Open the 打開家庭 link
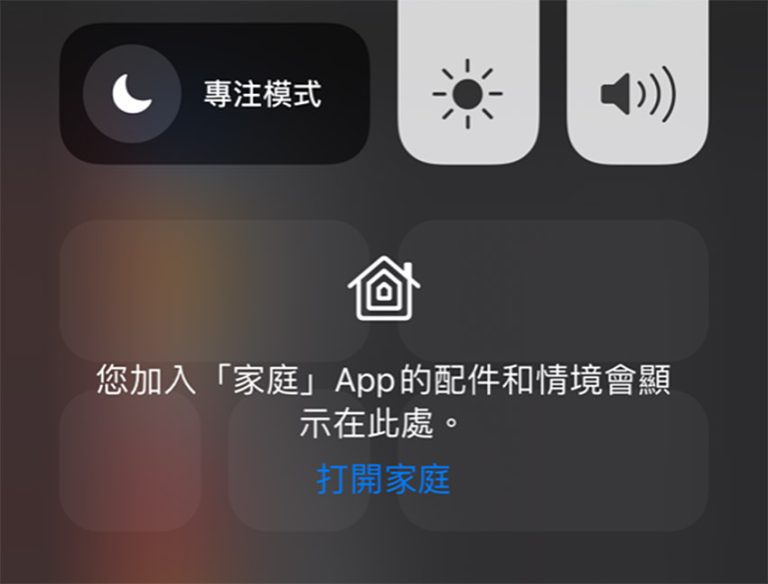768x584 pixels. (384, 479)
